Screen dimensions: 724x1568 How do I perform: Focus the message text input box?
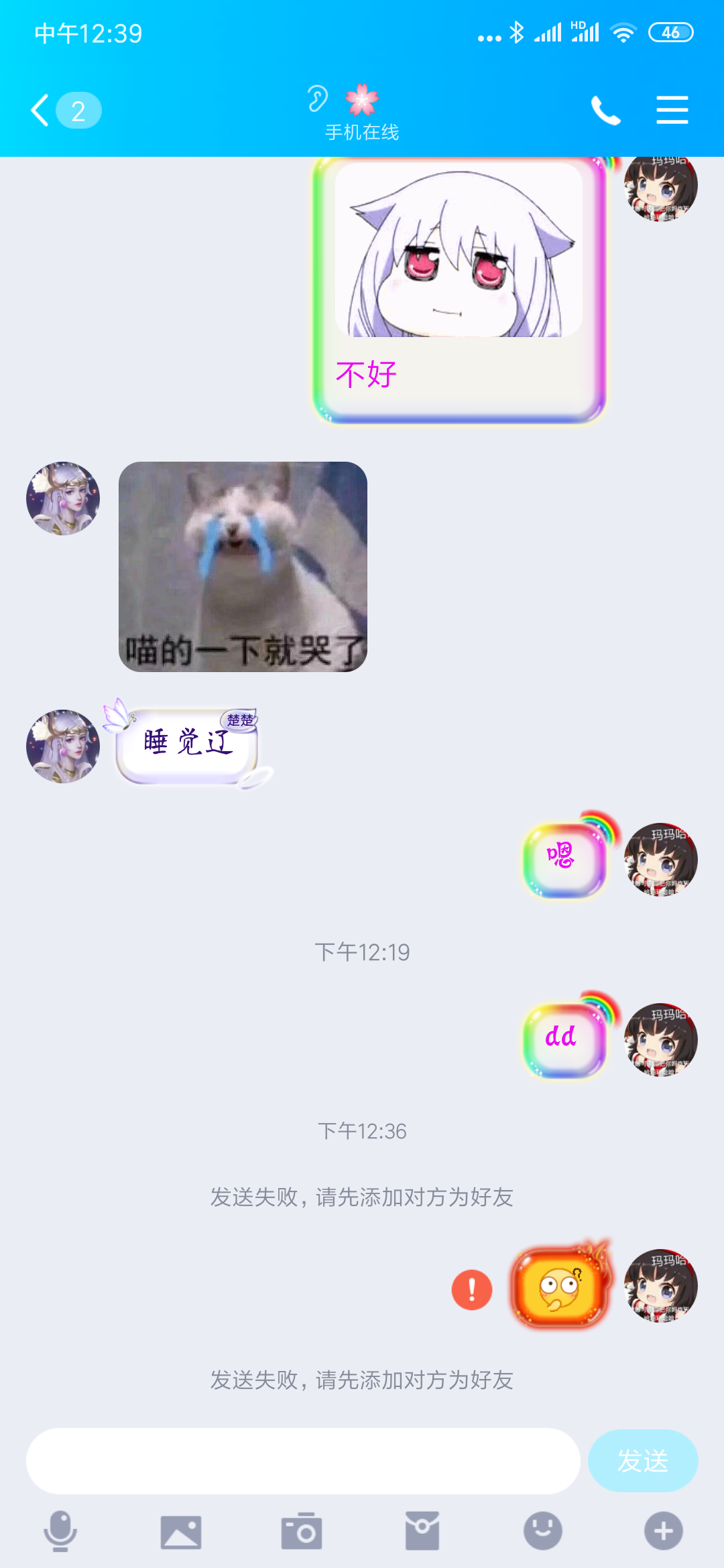click(303, 1461)
